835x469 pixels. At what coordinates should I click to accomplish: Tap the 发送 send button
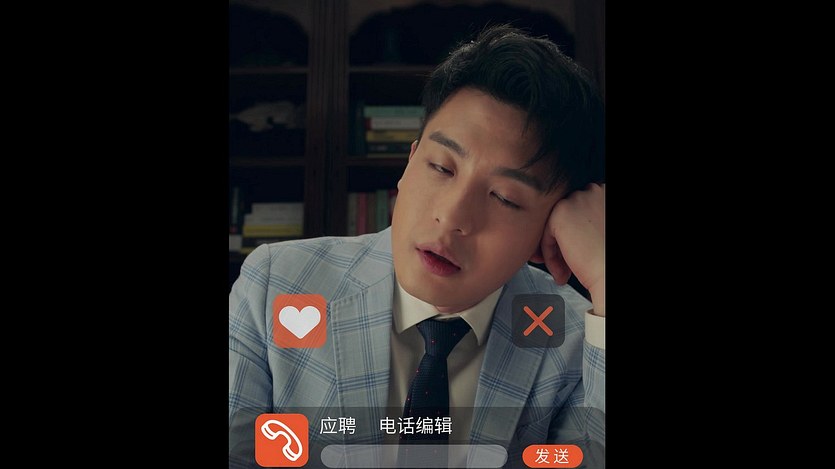point(552,456)
